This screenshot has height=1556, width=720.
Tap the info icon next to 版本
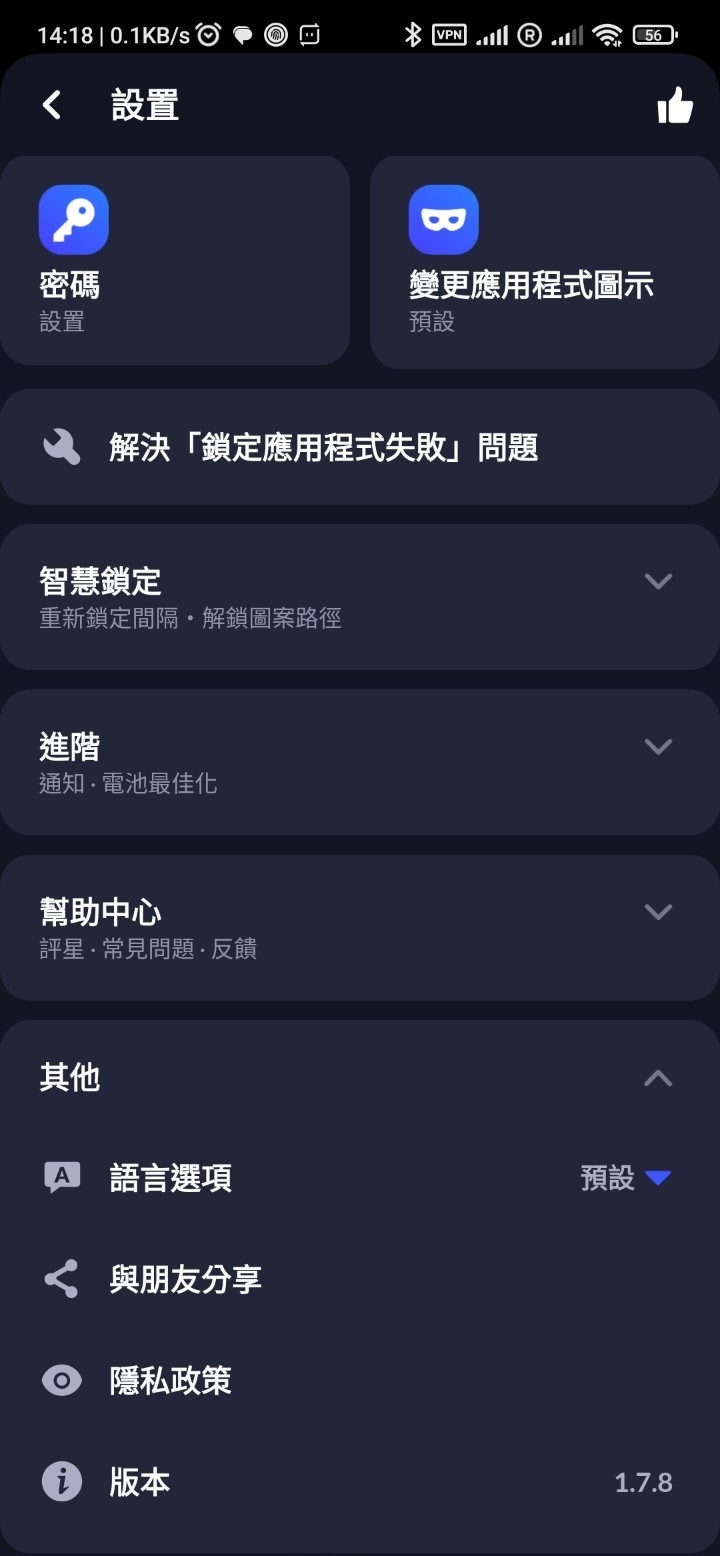coord(60,1483)
